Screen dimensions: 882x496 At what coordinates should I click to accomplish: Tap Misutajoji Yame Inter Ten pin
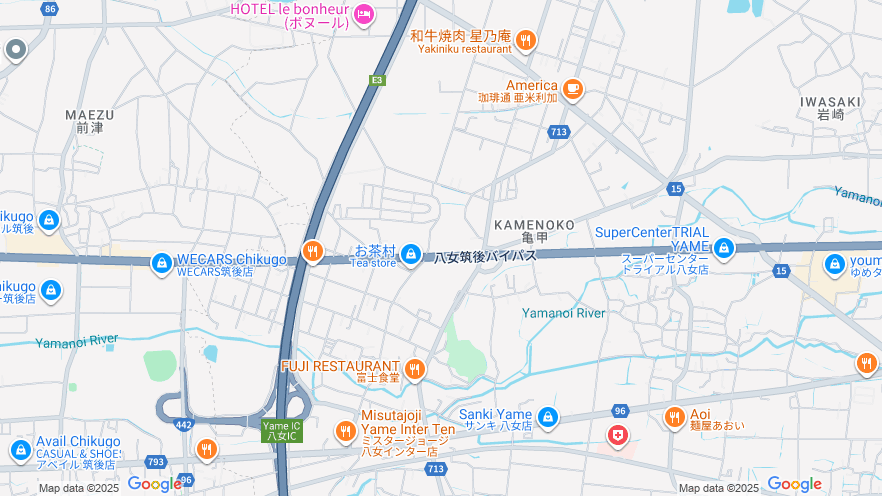(345, 431)
